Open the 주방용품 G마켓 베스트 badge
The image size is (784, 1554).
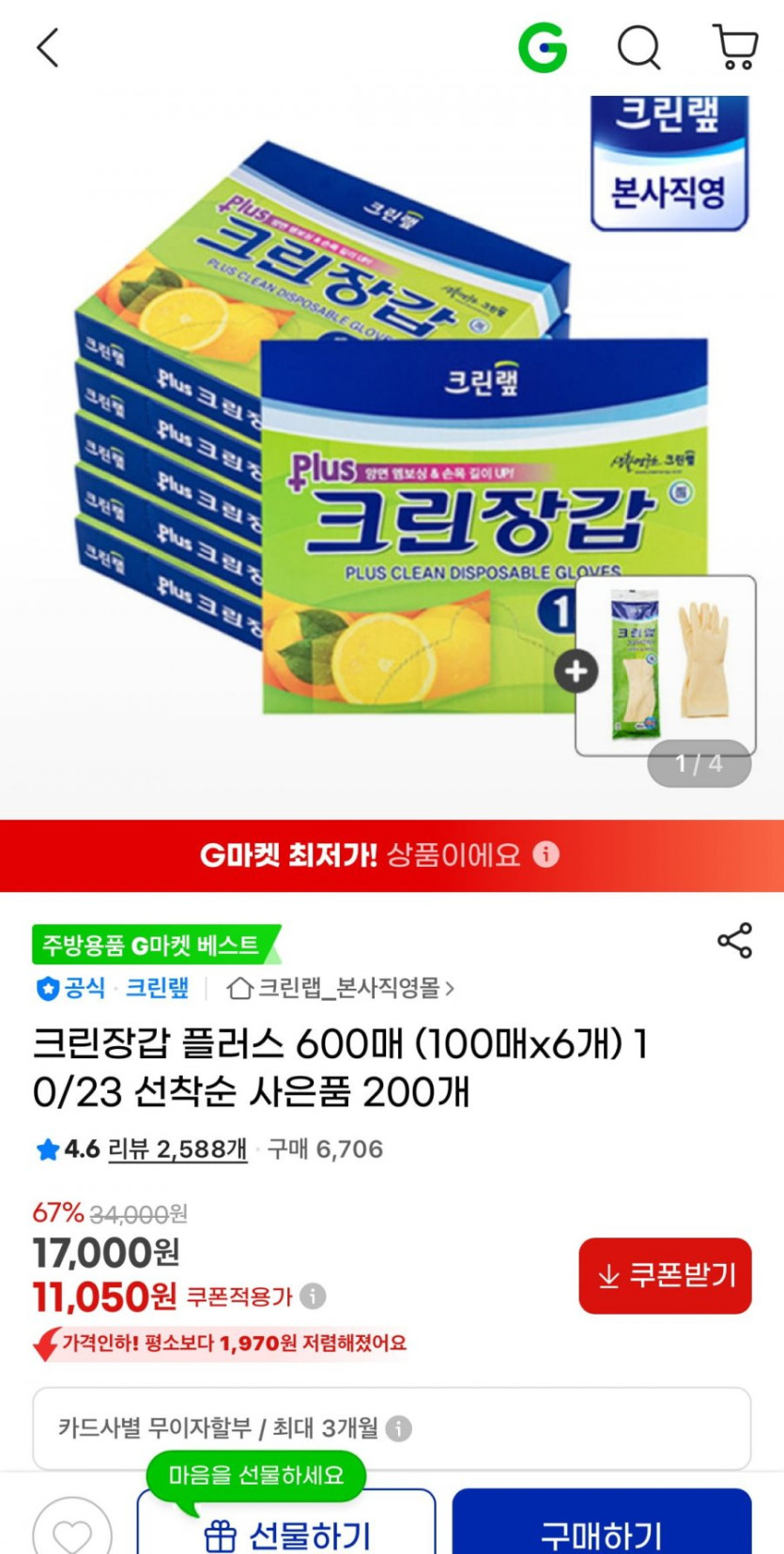(152, 945)
